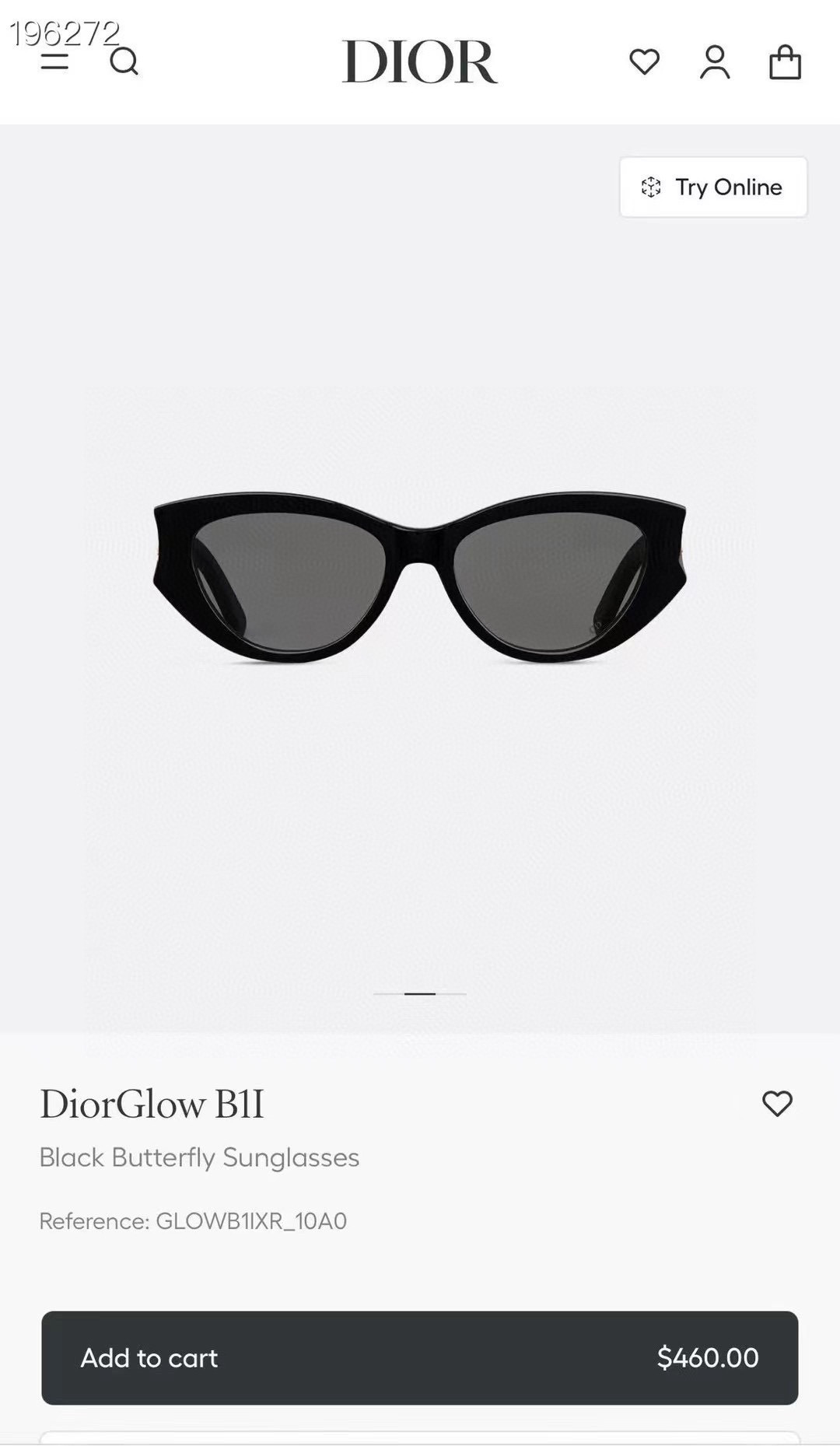Viewport: 840px width, 1446px height.
Task: Open the account profile icon
Action: (715, 62)
